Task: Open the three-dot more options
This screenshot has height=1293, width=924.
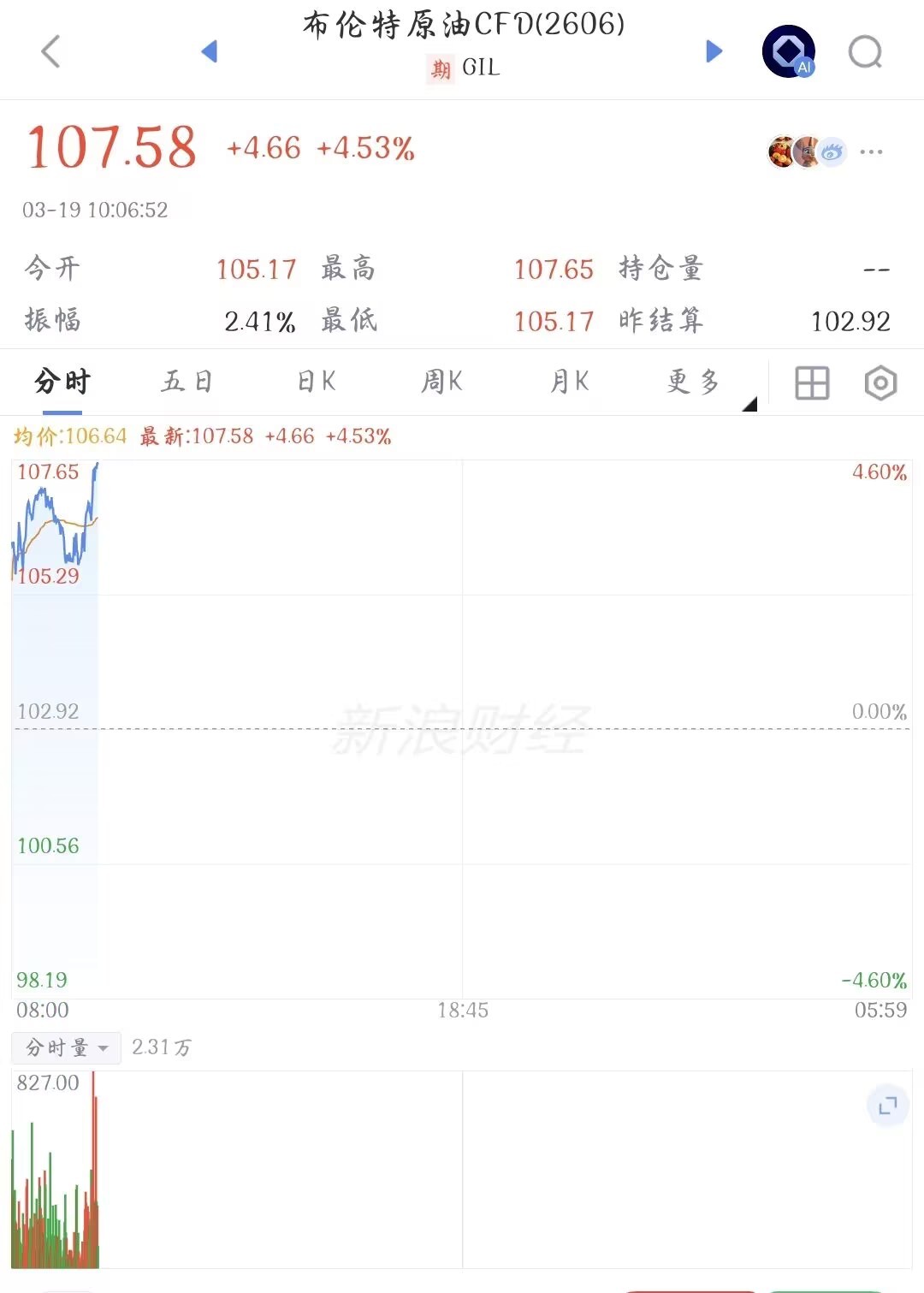Action: pyautogui.click(x=871, y=152)
